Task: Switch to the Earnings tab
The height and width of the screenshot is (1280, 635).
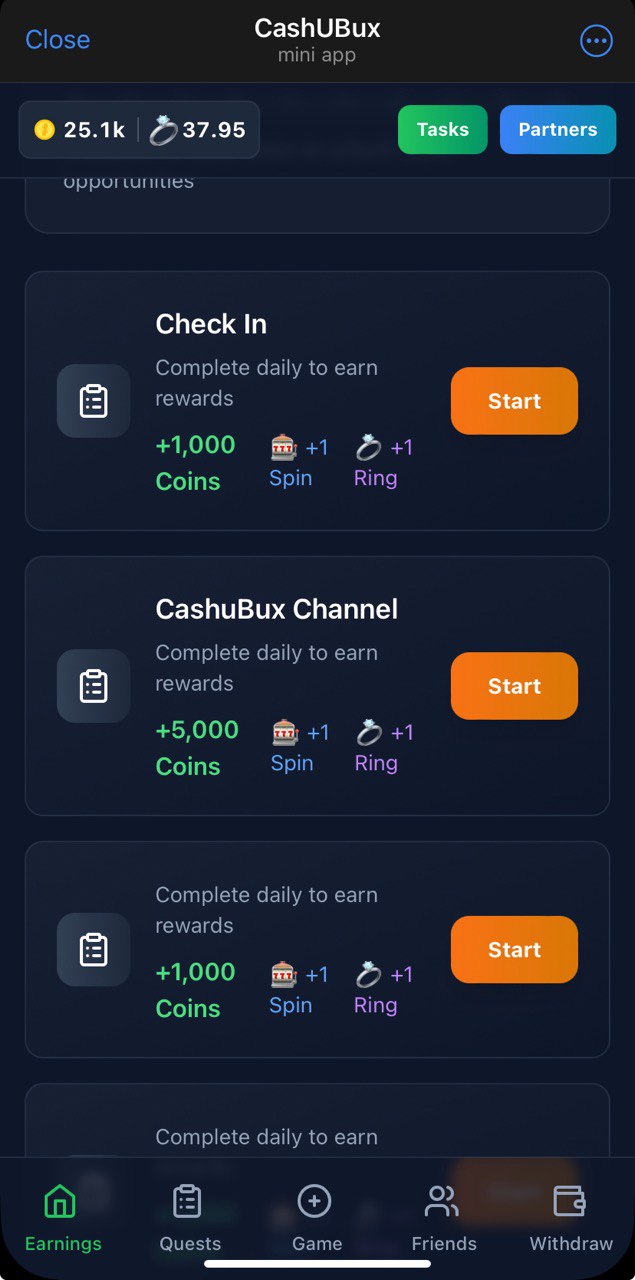Action: 63,1218
